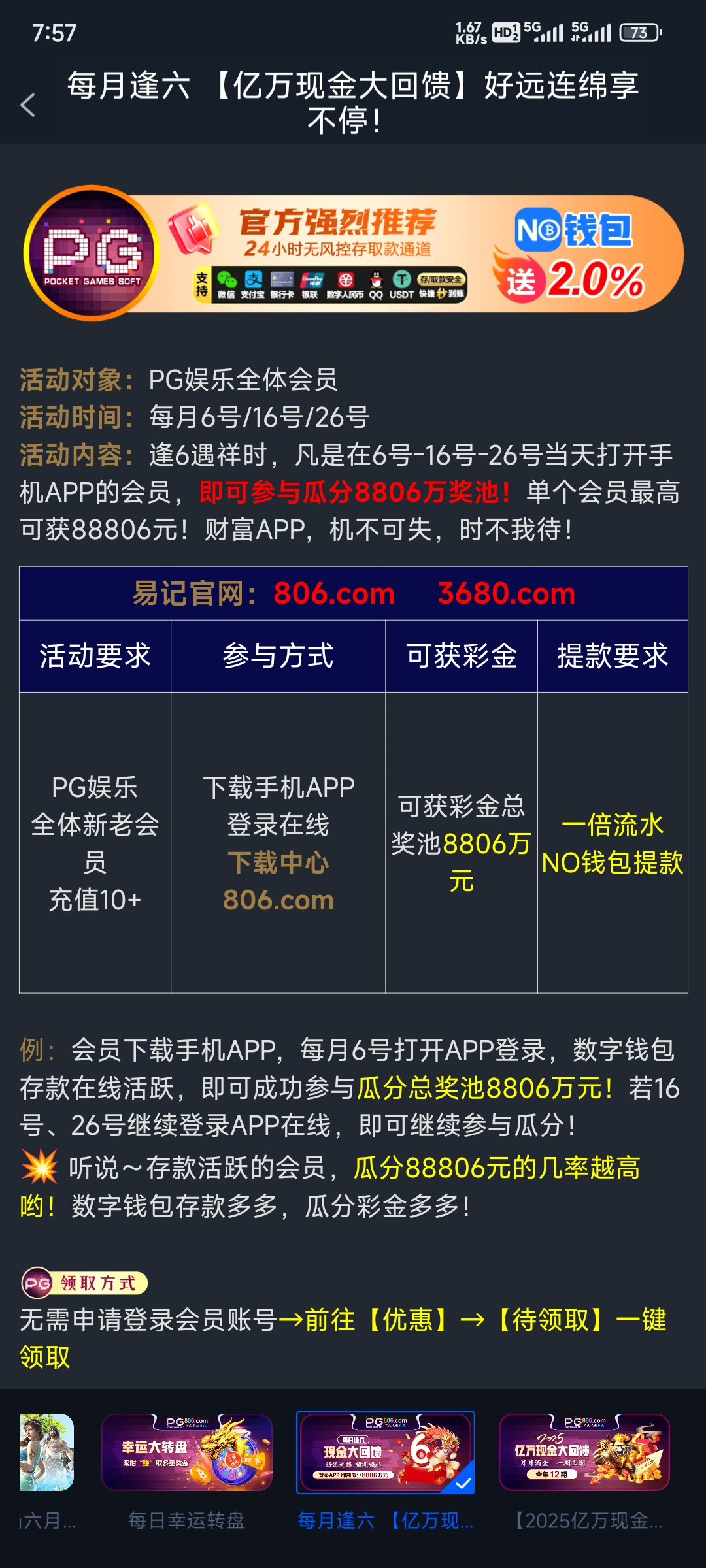Open the NO钱包 recommendation banner

353,253
